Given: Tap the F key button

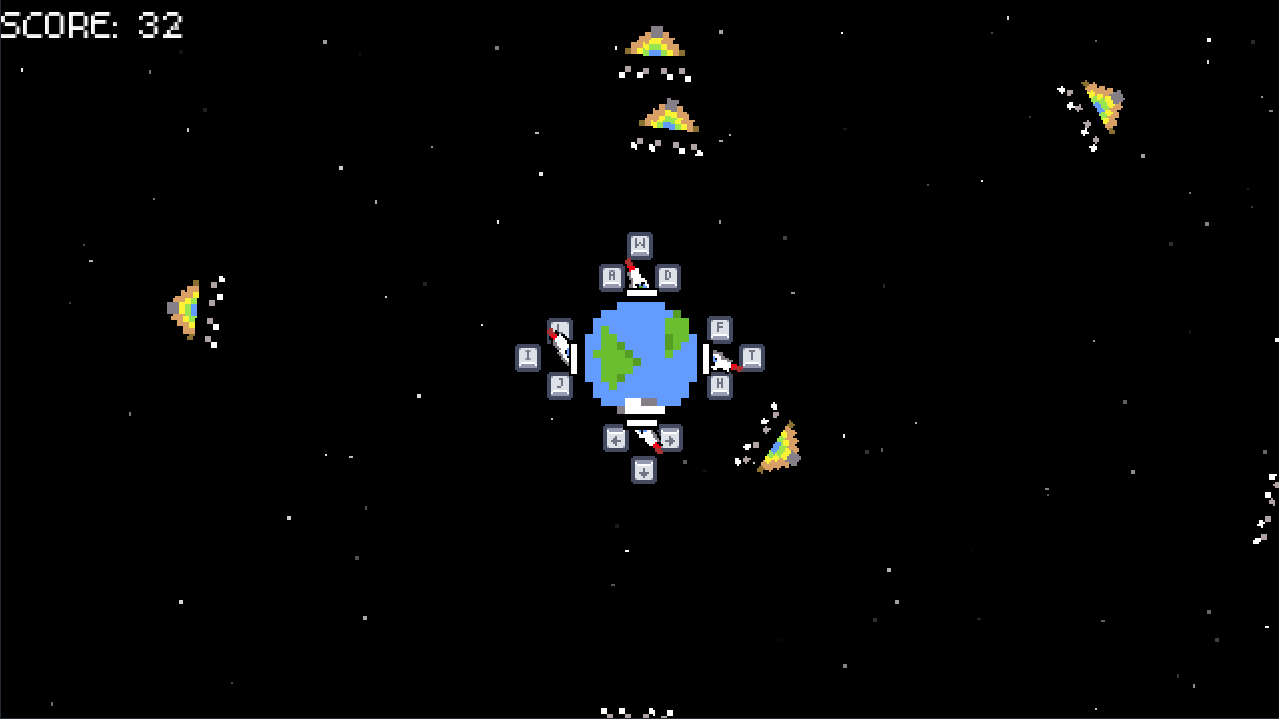Looking at the screenshot, I should (x=720, y=329).
